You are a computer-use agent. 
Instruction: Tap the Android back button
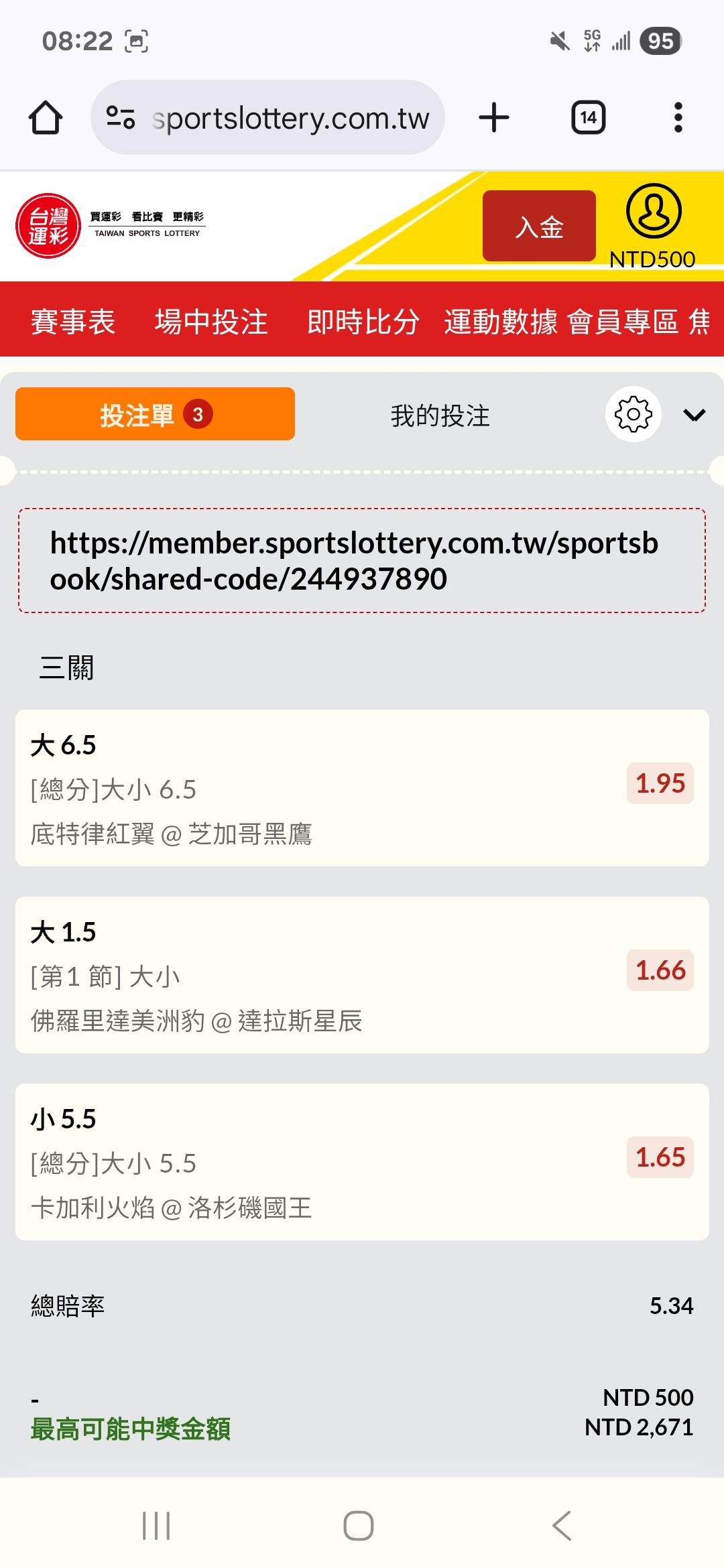coord(562,1526)
